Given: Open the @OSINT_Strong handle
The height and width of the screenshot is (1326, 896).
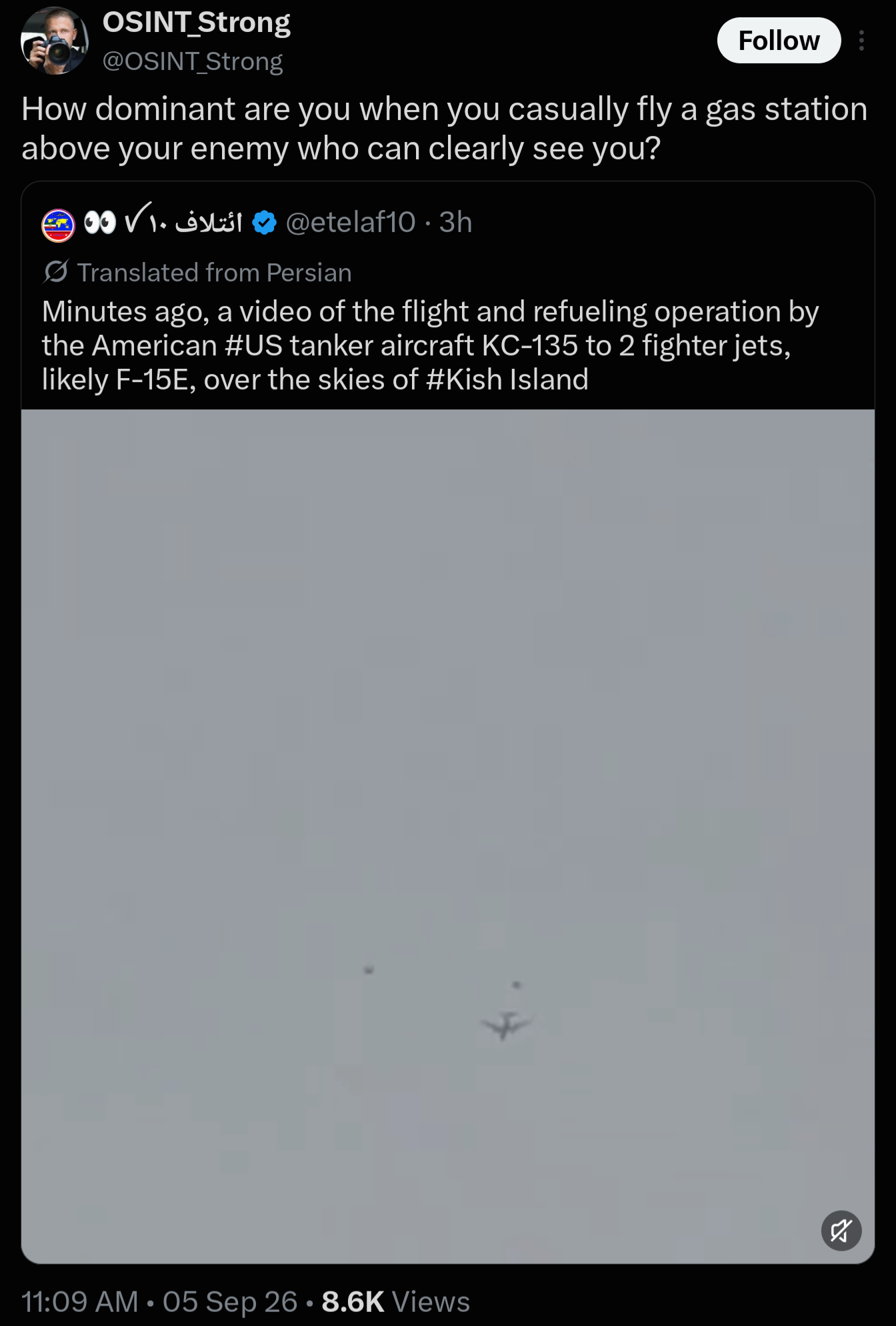Looking at the screenshot, I should point(193,61).
